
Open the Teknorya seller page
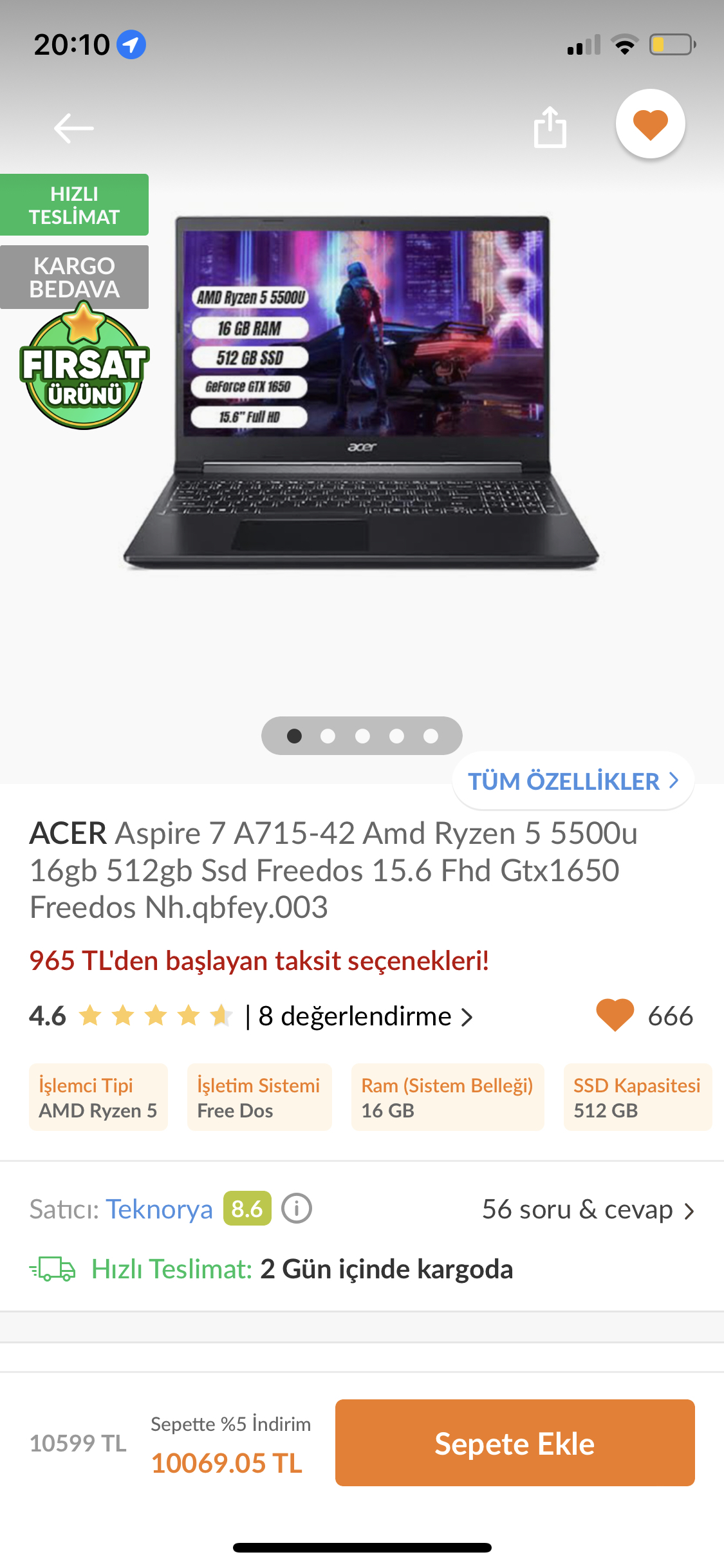tap(159, 1209)
